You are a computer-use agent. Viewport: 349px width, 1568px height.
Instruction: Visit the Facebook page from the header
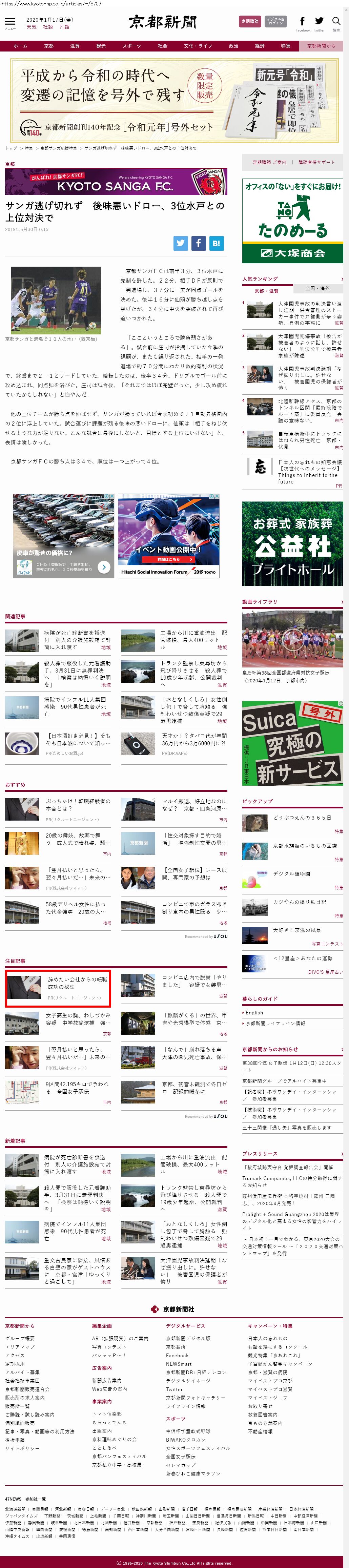tap(302, 22)
